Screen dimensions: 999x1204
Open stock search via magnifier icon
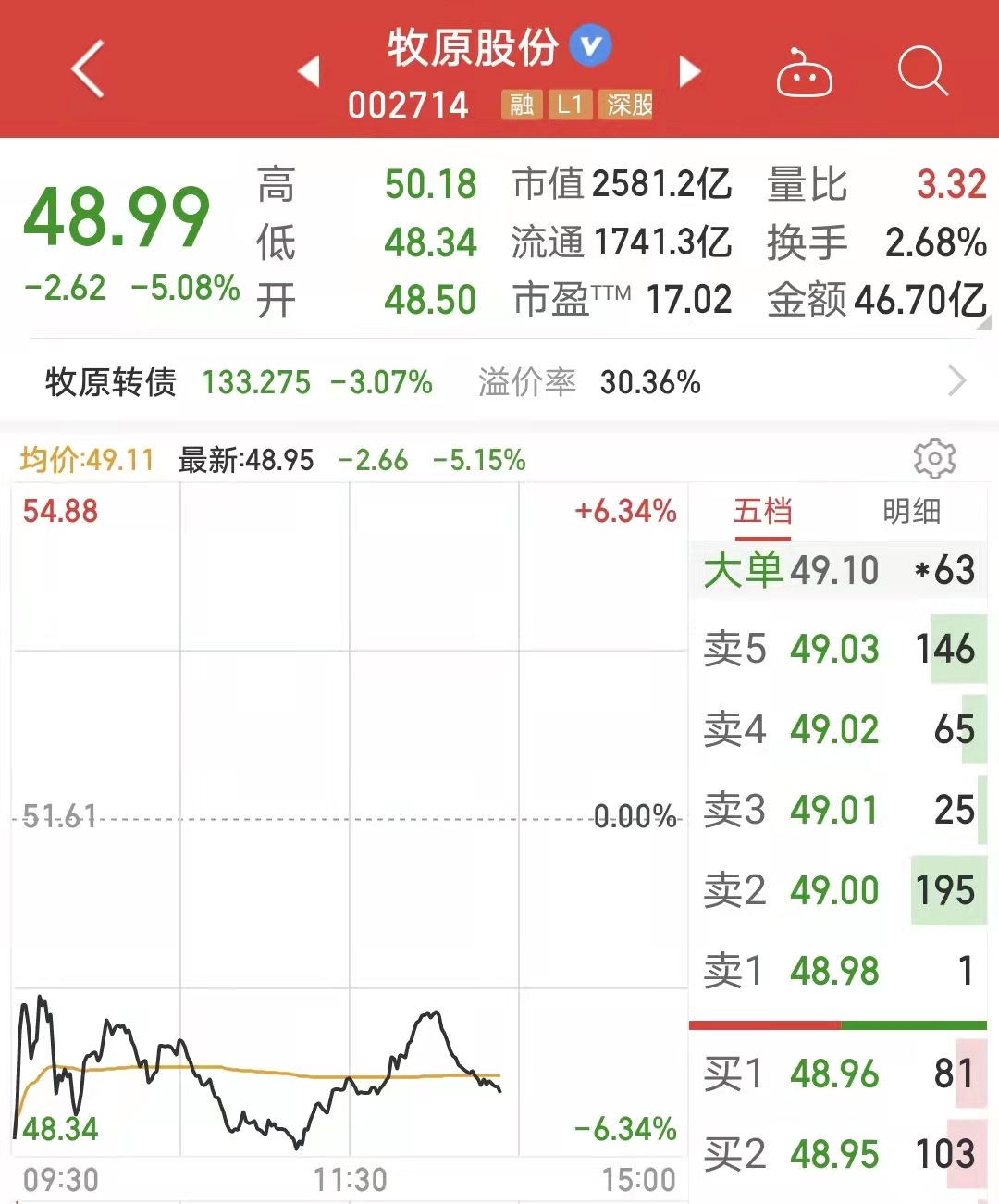tap(922, 70)
